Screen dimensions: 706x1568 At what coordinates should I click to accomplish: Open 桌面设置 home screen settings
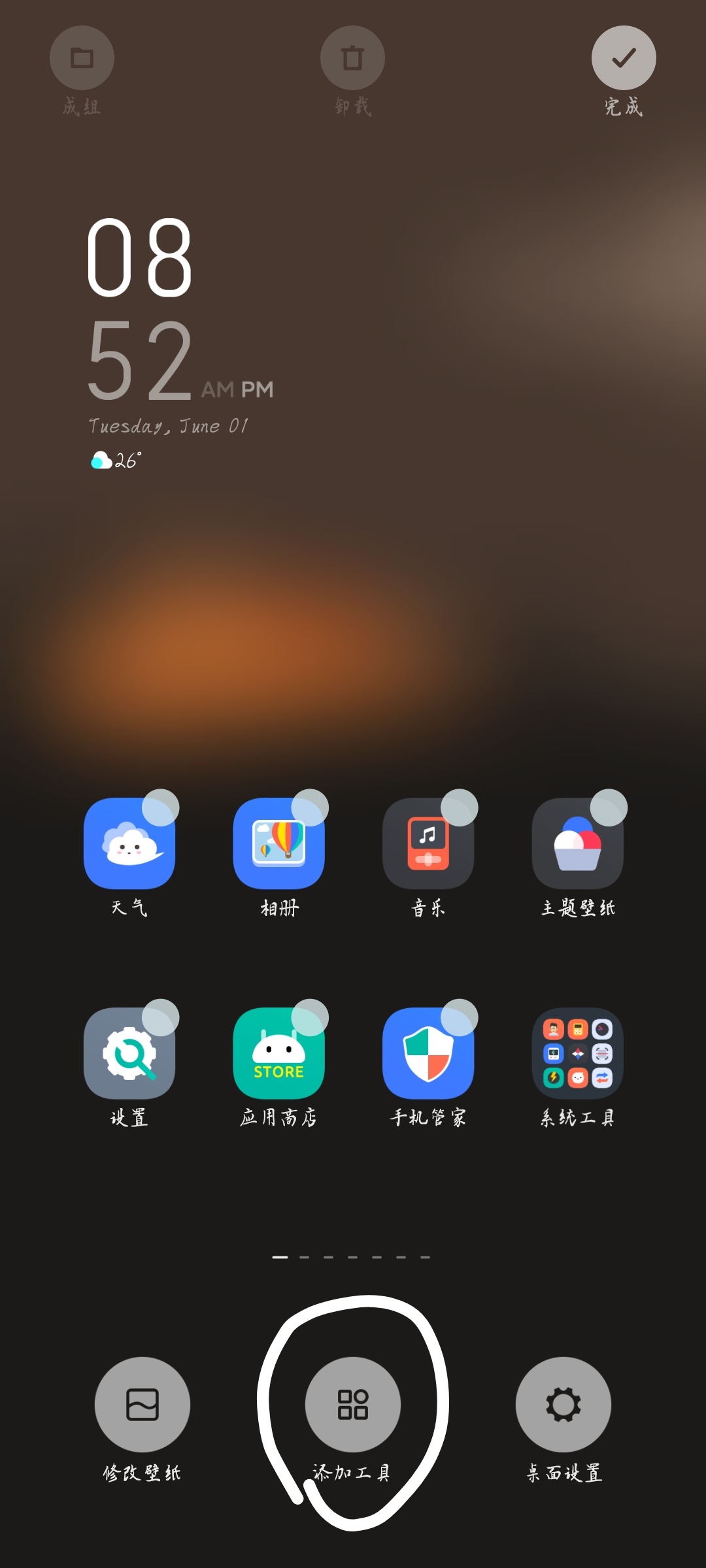click(563, 1405)
